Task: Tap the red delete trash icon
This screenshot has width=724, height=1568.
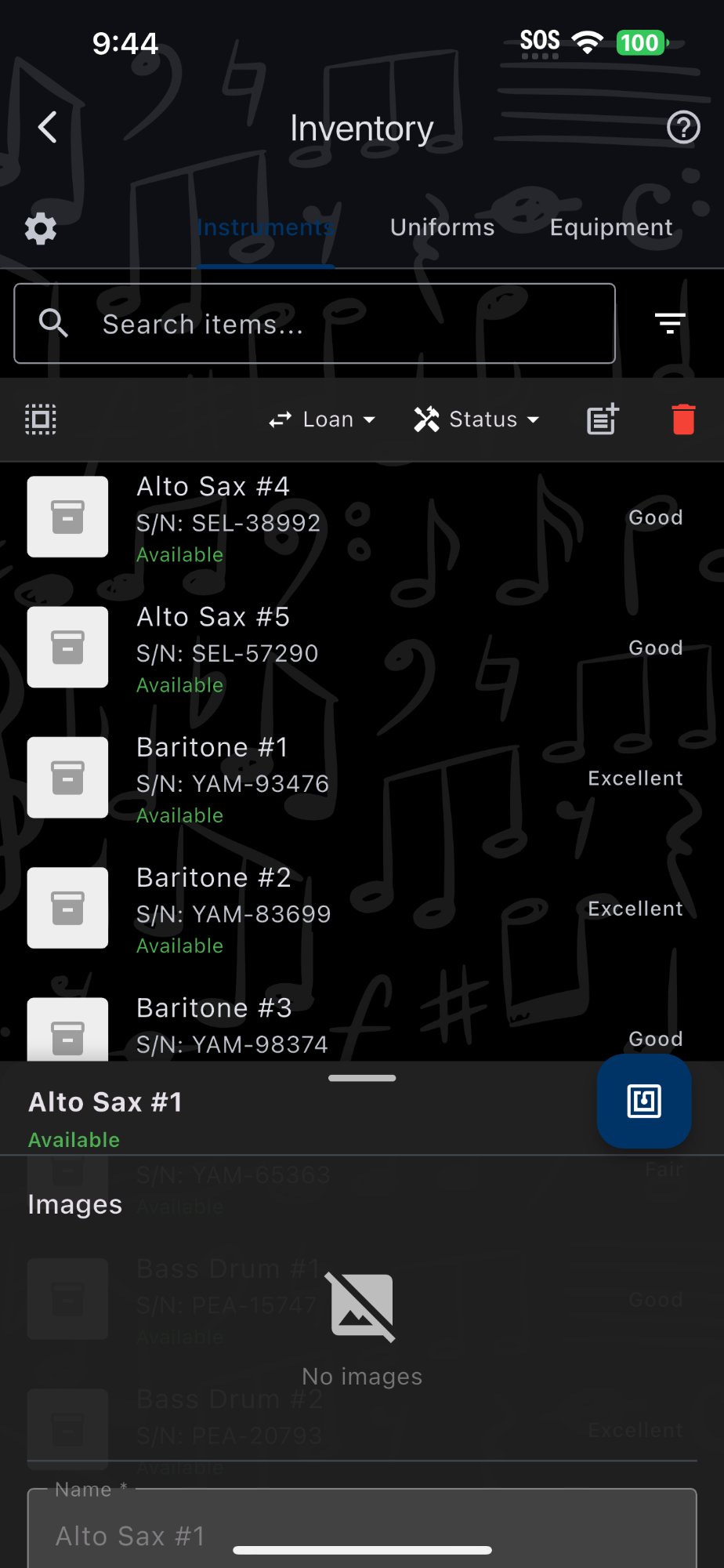Action: pos(683,419)
